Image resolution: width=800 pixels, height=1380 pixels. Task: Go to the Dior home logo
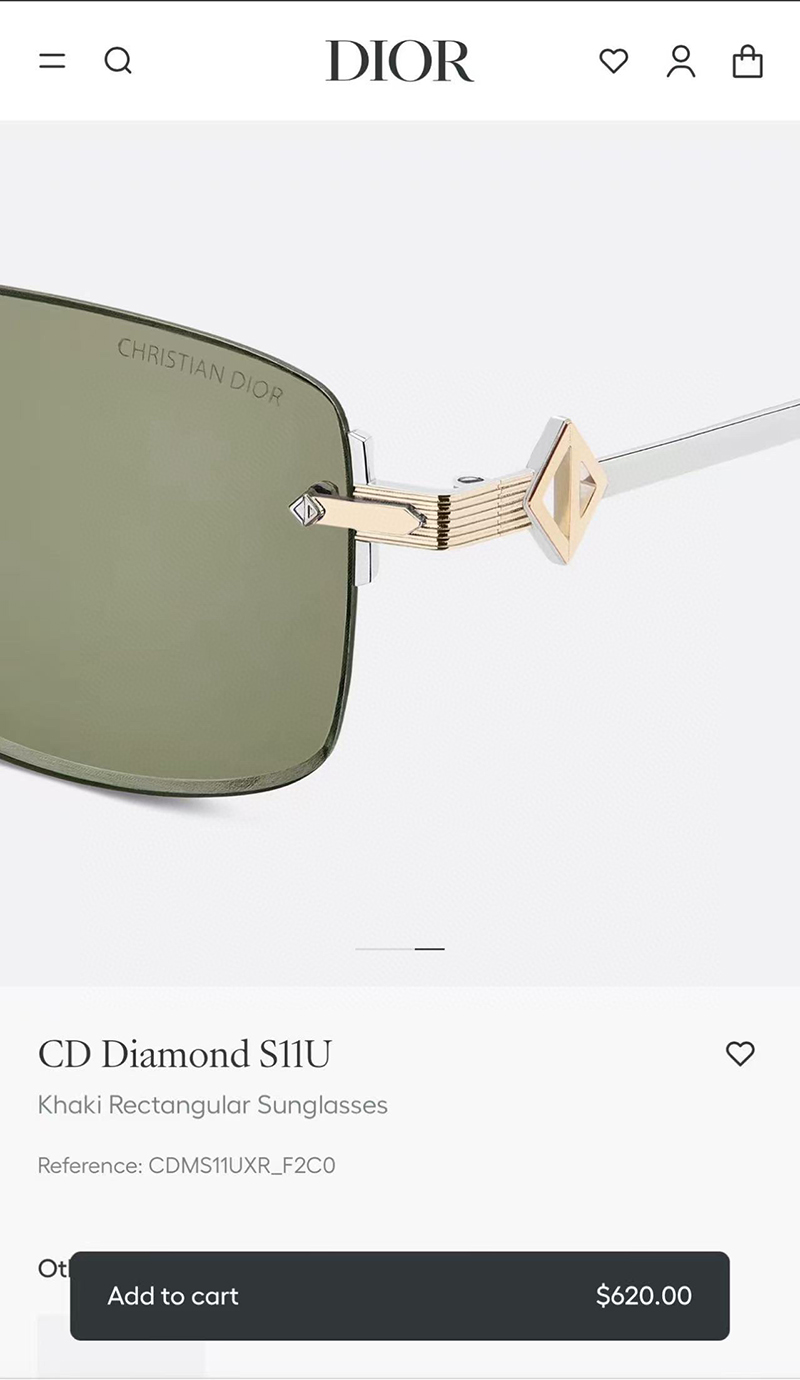(399, 61)
